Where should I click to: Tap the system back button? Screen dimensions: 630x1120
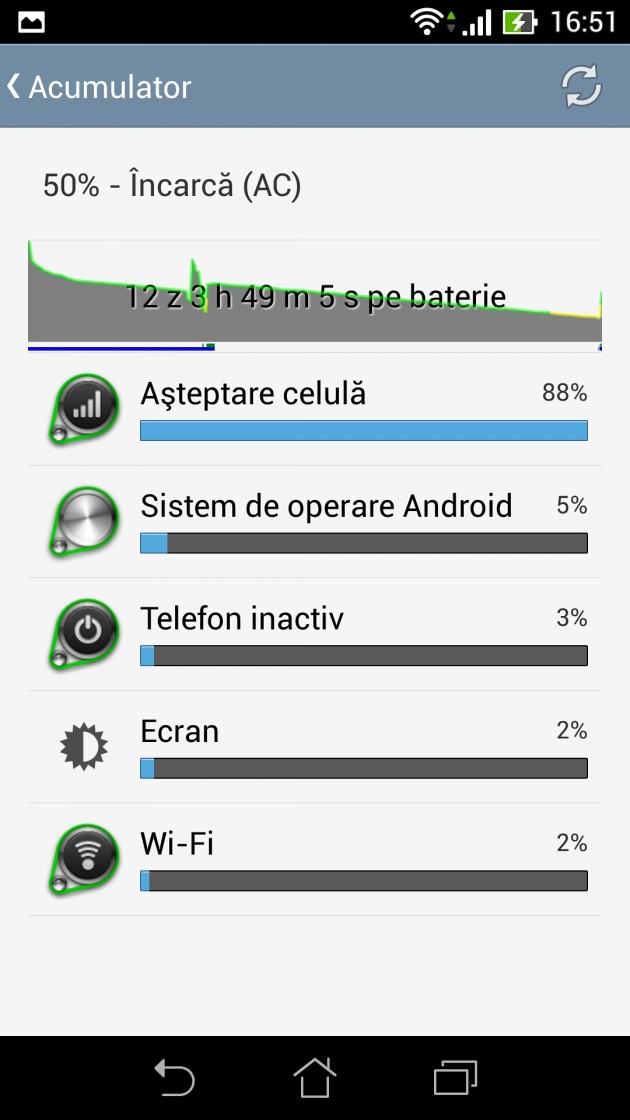(174, 1078)
